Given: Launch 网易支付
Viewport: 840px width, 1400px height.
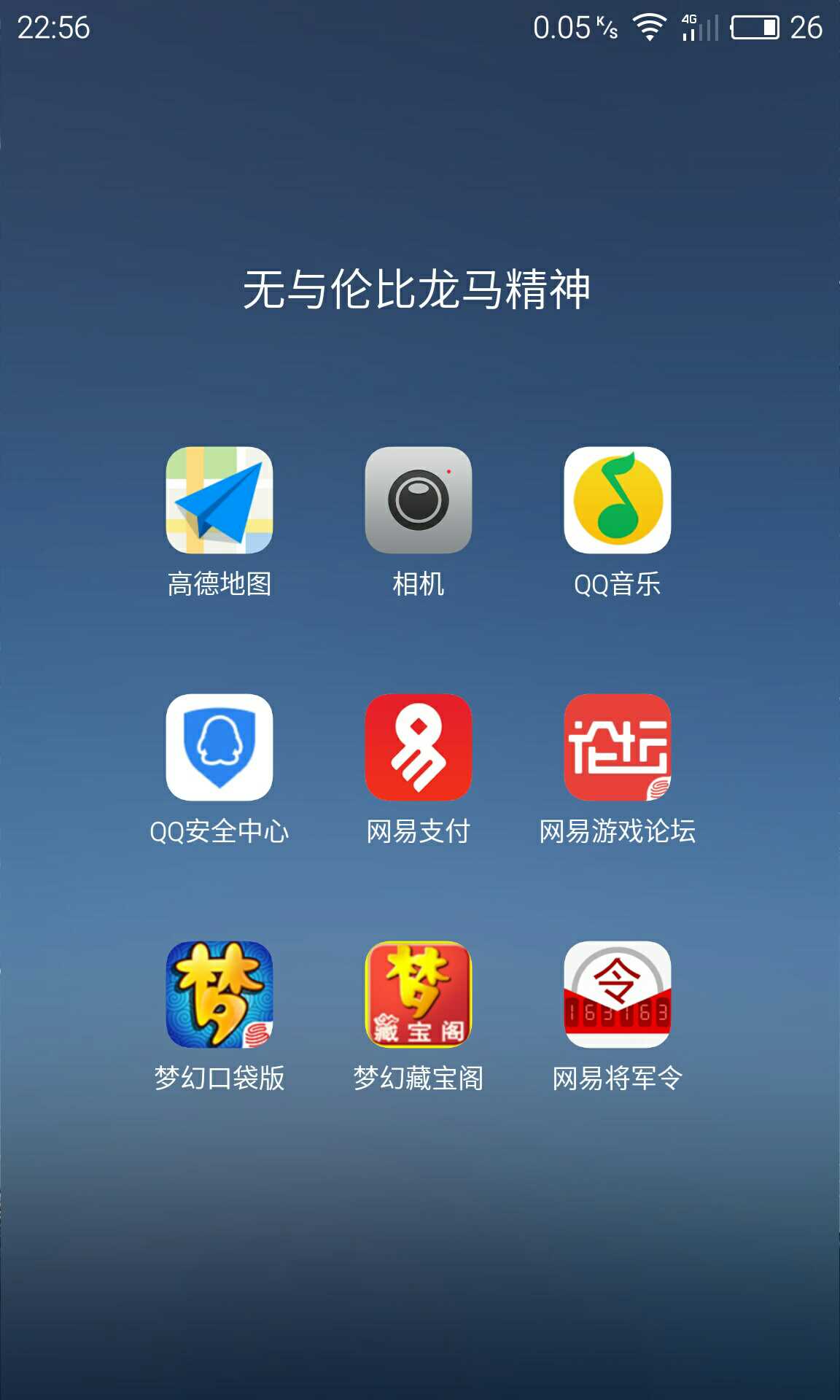Looking at the screenshot, I should pyautogui.click(x=419, y=747).
